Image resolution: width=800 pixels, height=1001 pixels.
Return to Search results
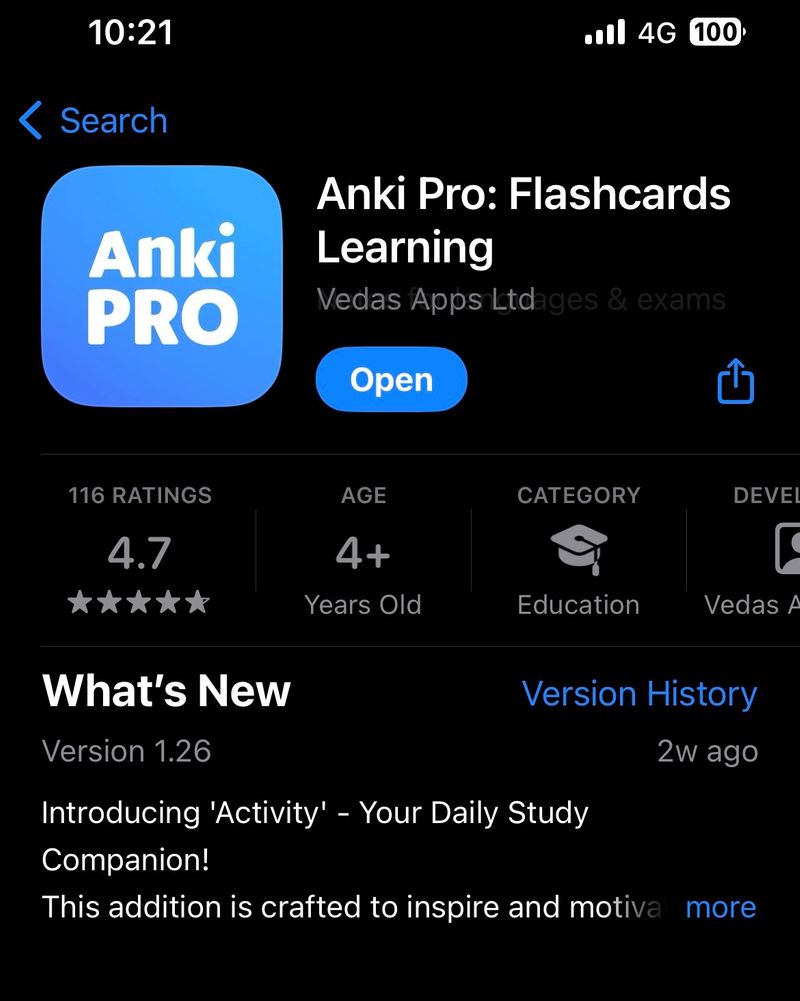coord(114,120)
